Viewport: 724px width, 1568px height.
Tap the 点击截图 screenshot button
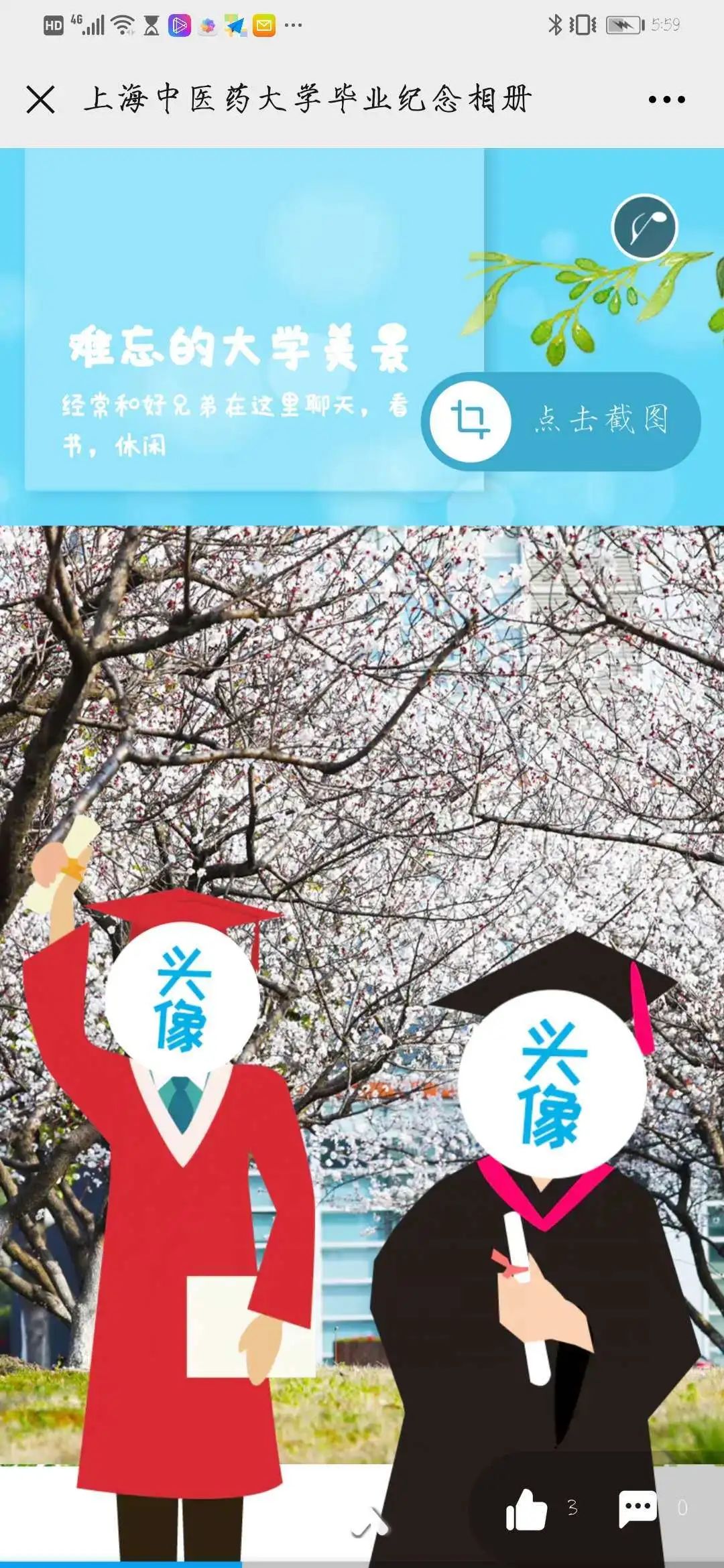point(561,421)
